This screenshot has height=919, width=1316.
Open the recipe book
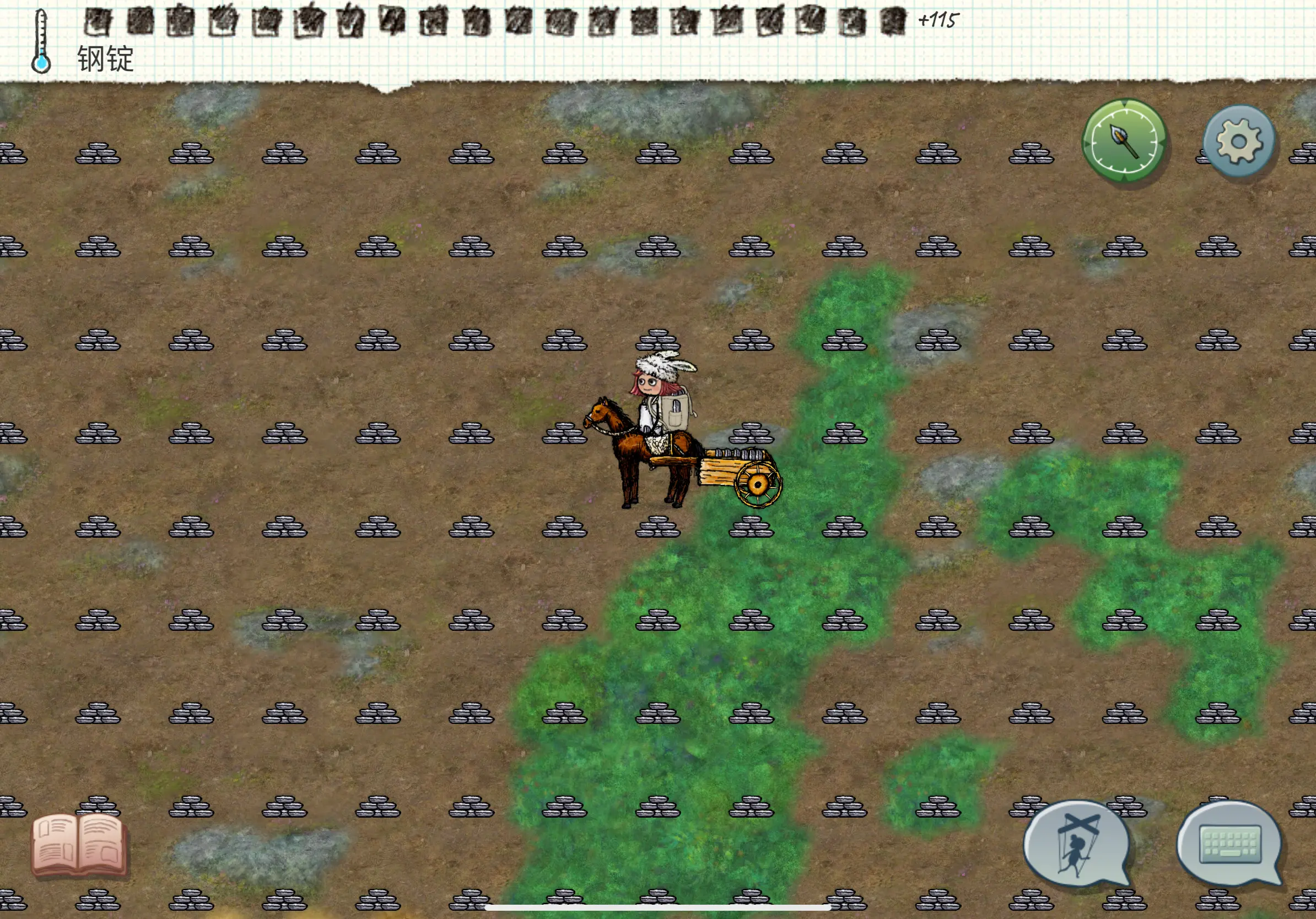(x=79, y=844)
